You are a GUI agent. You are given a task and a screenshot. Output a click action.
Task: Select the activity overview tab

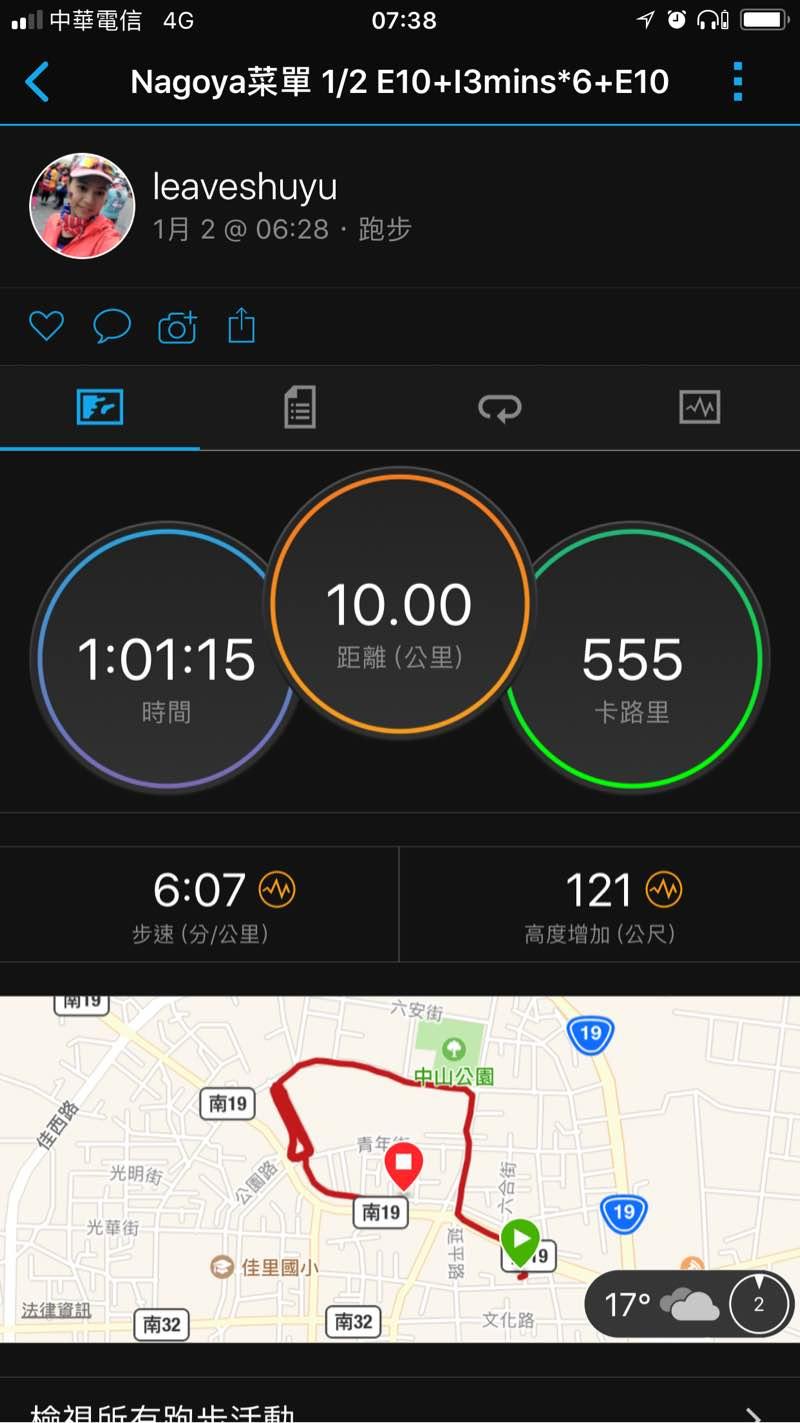[x=100, y=408]
